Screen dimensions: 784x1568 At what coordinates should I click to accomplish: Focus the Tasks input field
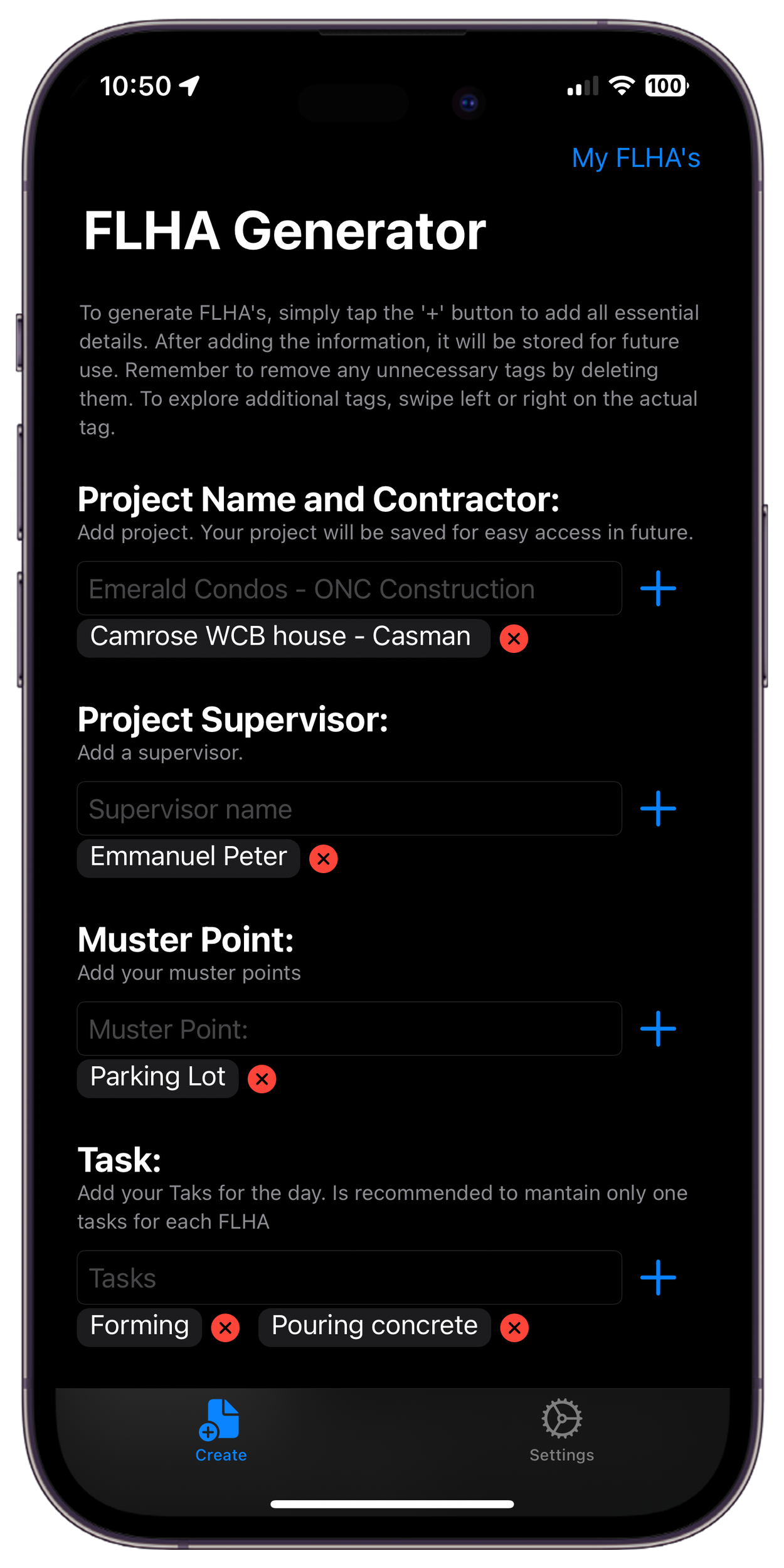[349, 1278]
